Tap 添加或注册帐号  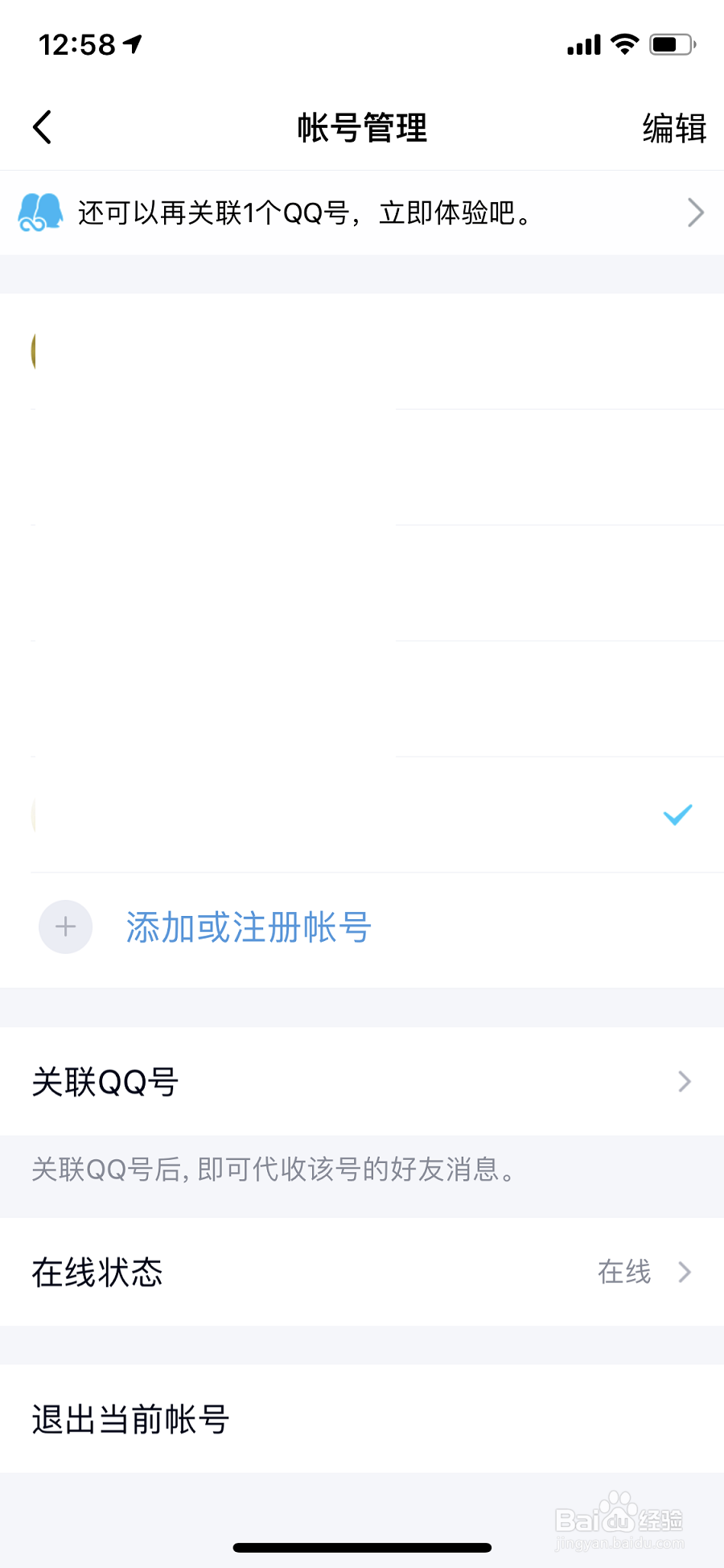[248, 926]
